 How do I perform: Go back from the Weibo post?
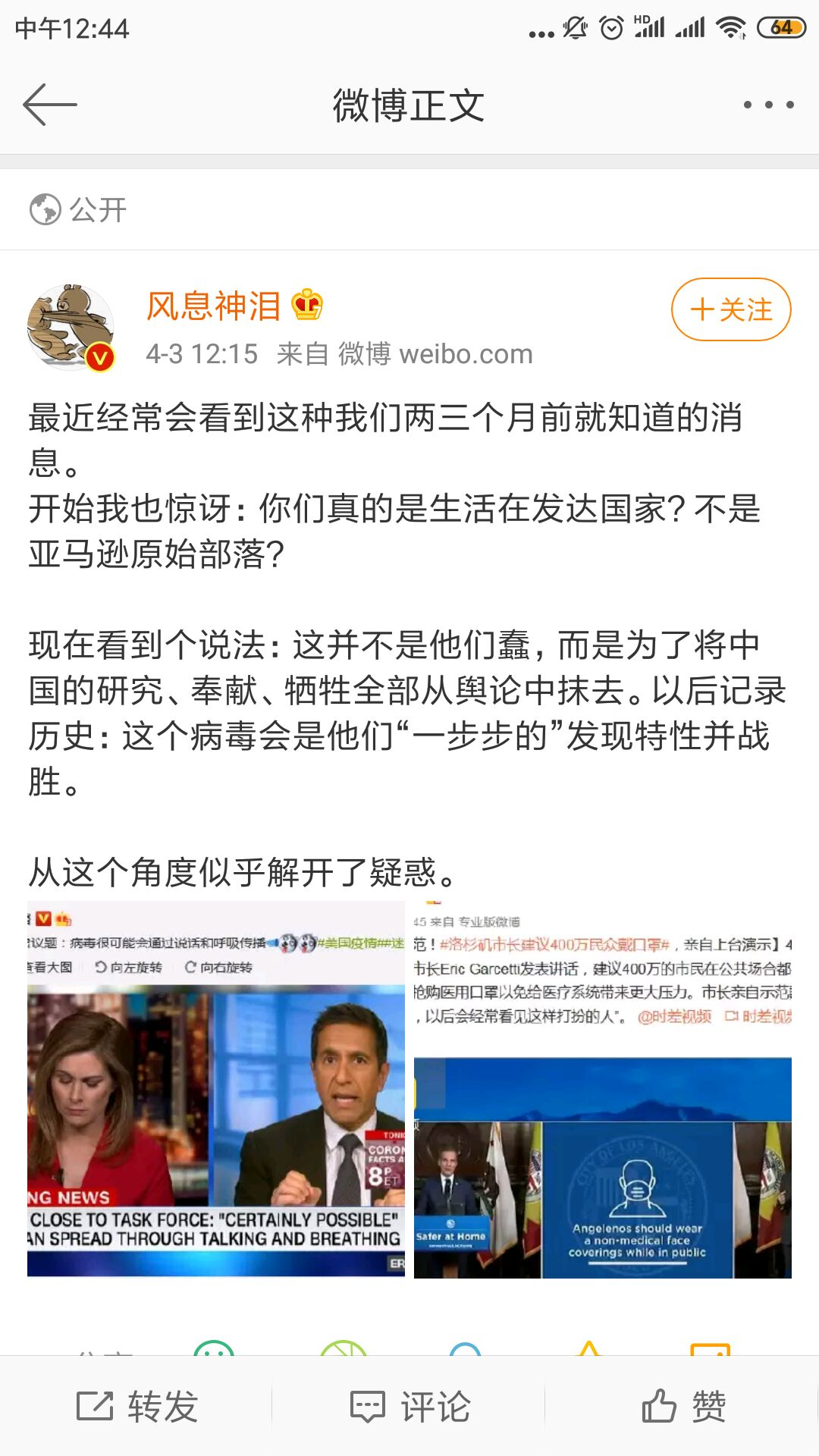[x=50, y=105]
